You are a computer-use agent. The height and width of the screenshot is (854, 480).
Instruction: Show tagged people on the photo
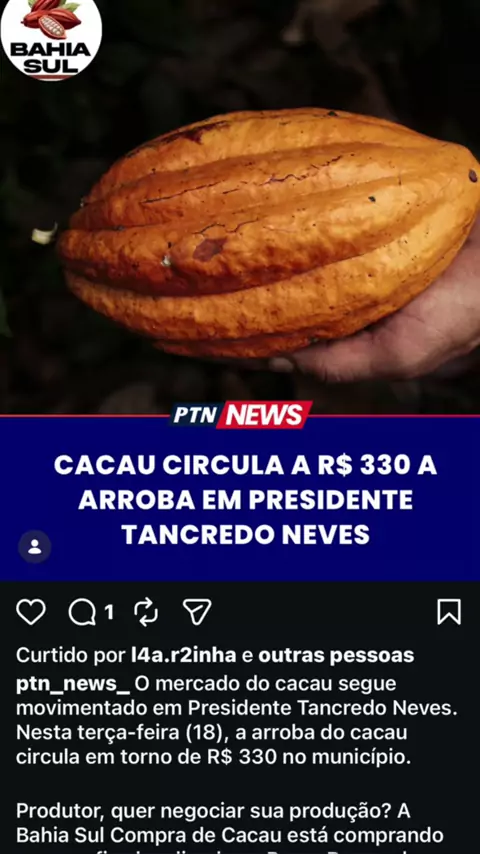click(x=35, y=546)
